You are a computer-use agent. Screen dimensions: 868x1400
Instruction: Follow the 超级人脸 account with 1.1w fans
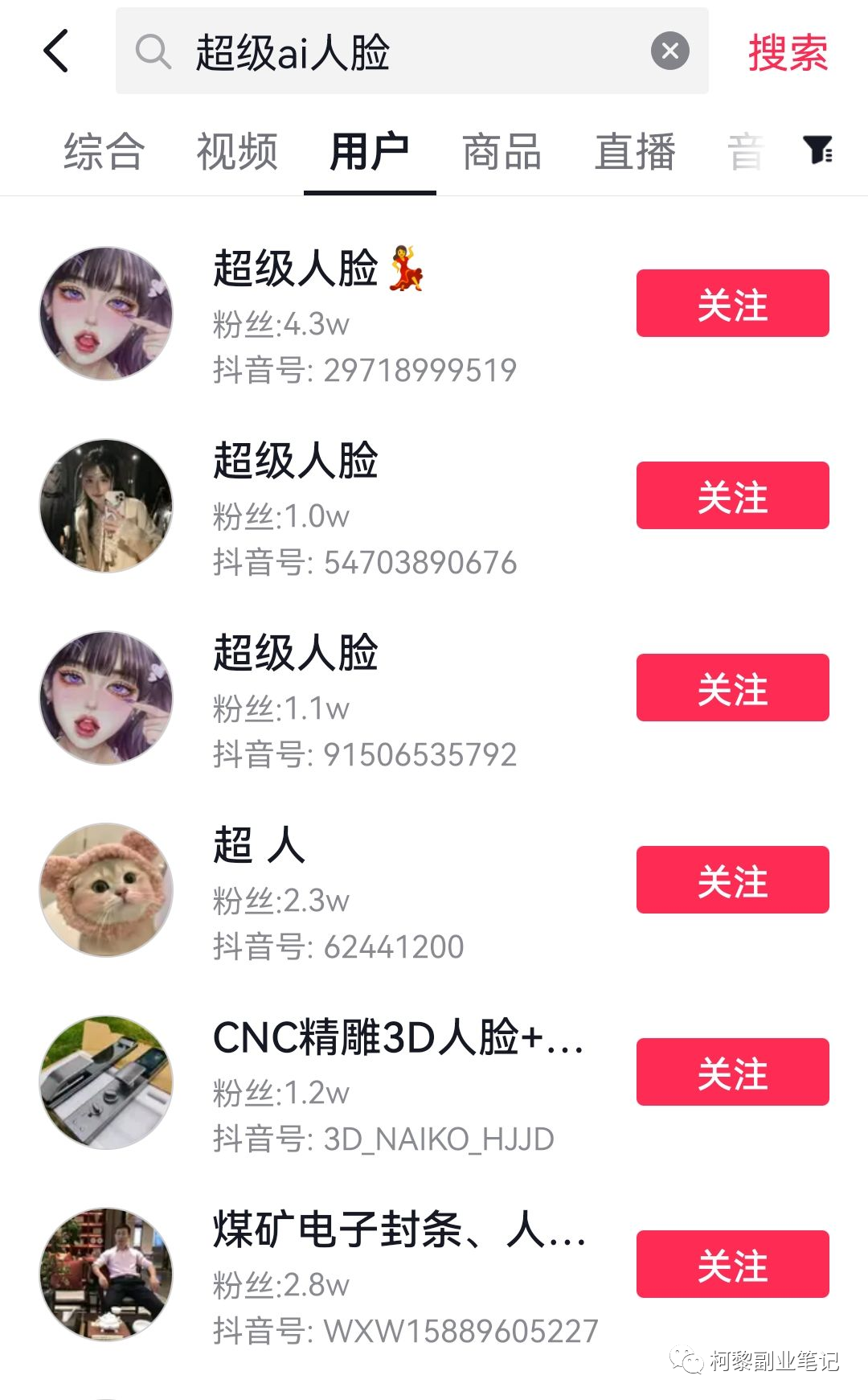click(x=732, y=688)
